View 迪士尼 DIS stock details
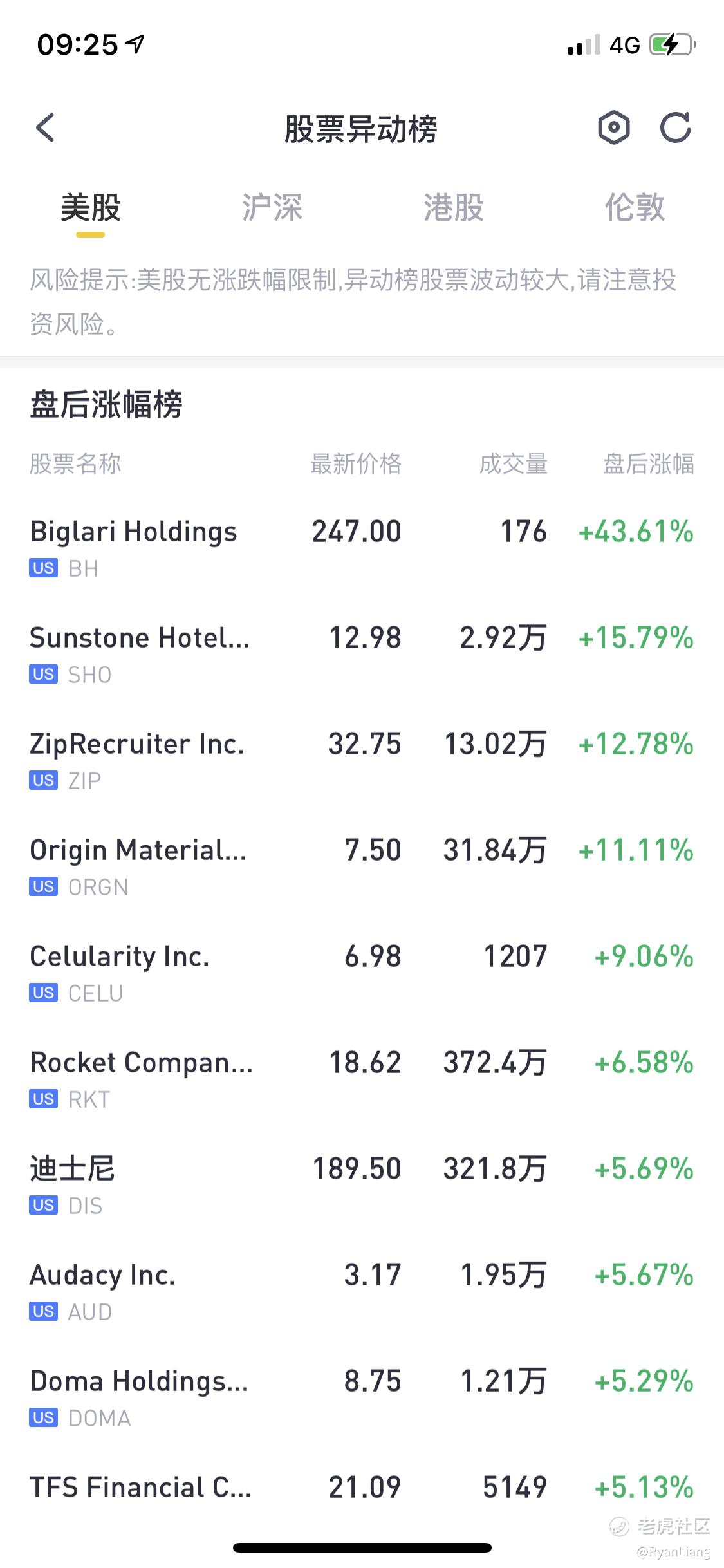Screen dimensions: 724x1568 click(x=362, y=1186)
